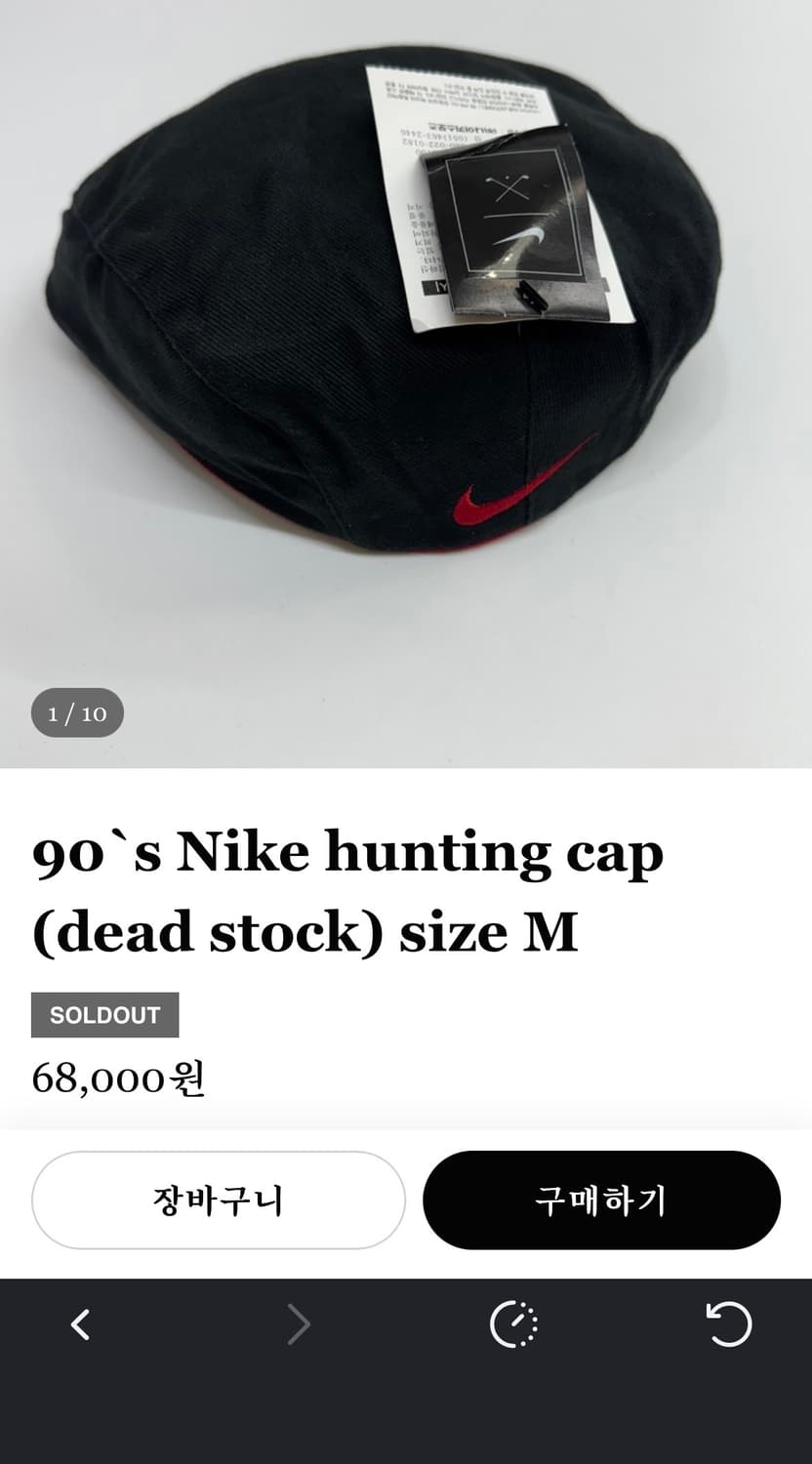Image resolution: width=812 pixels, height=1464 pixels.
Task: Navigate back using the left chevron
Action: point(81,1324)
